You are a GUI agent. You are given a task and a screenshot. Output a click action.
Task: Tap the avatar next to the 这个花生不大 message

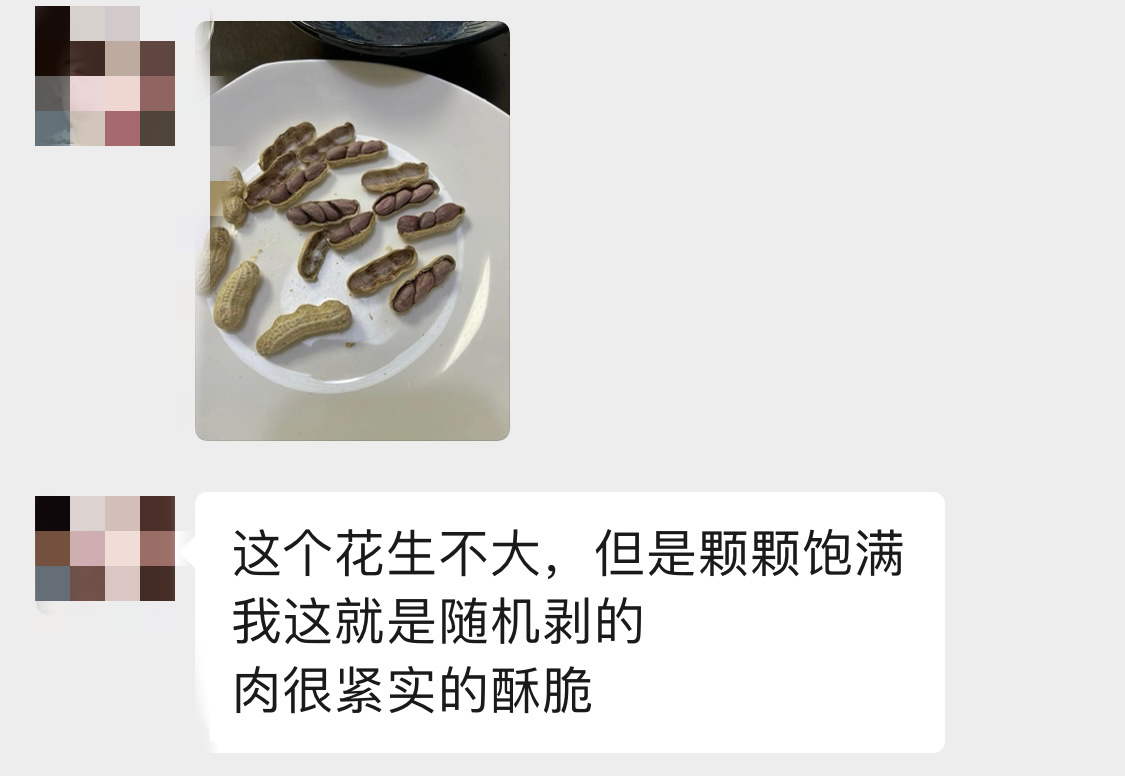tap(105, 548)
